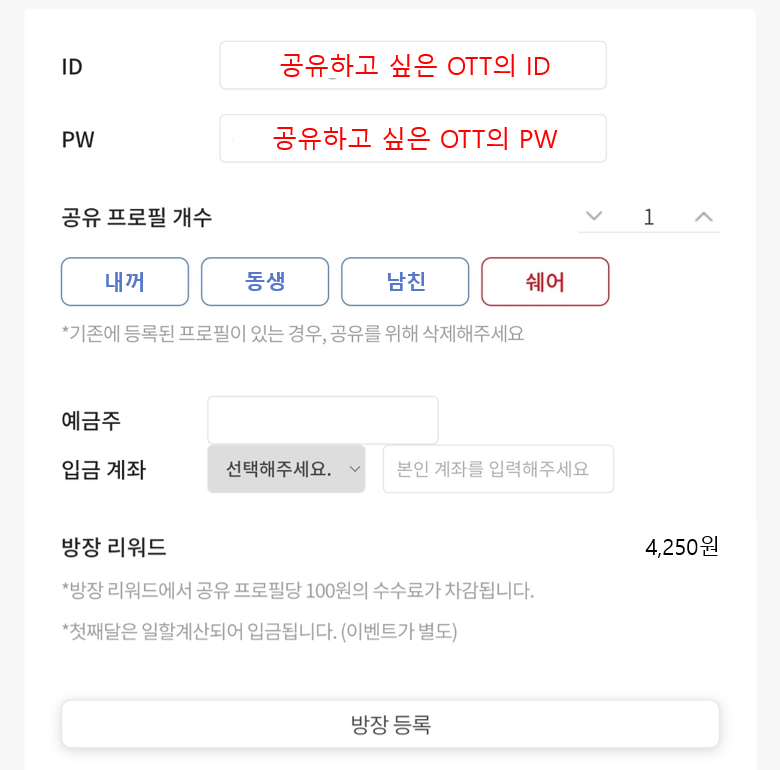Select the 남친 profile
780x770 pixels.
tap(405, 282)
